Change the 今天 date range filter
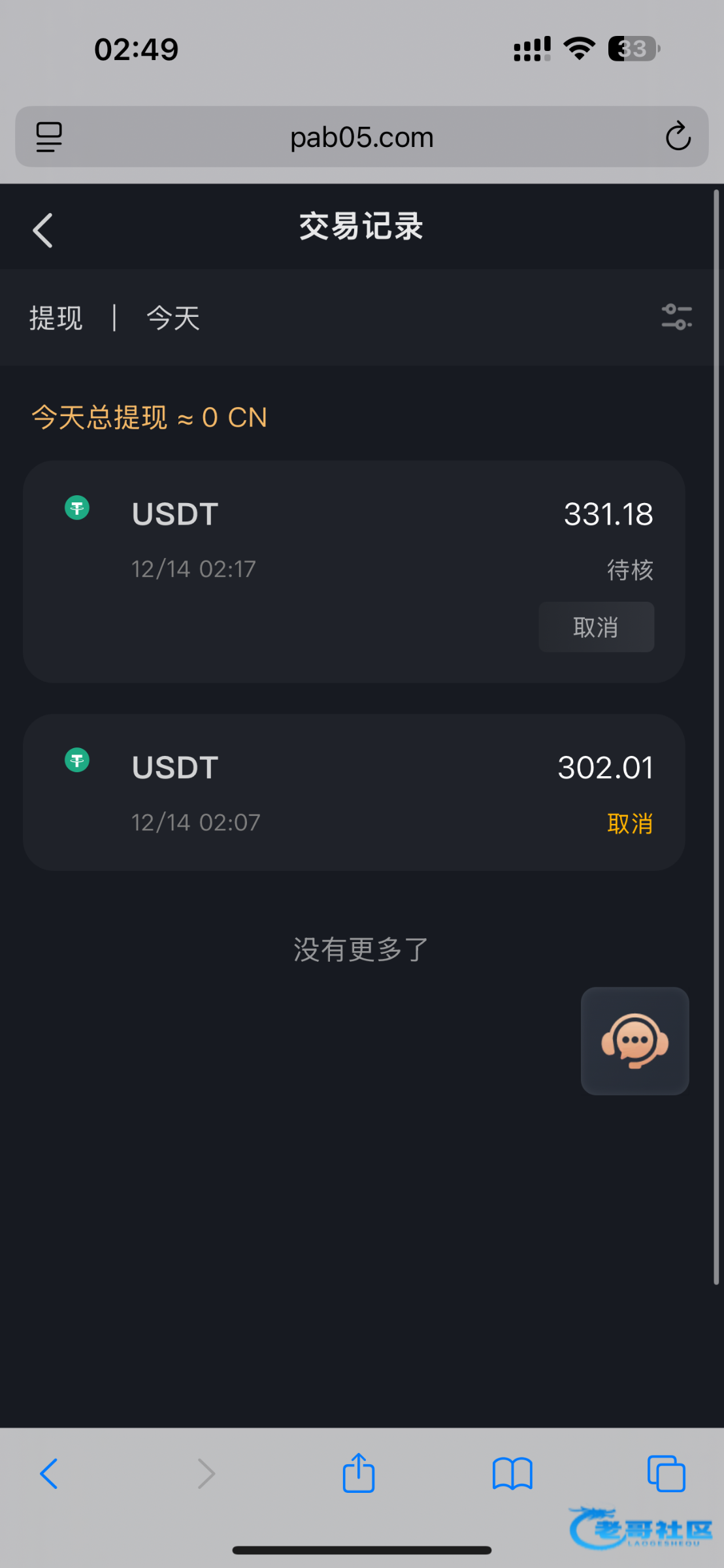 (x=173, y=318)
